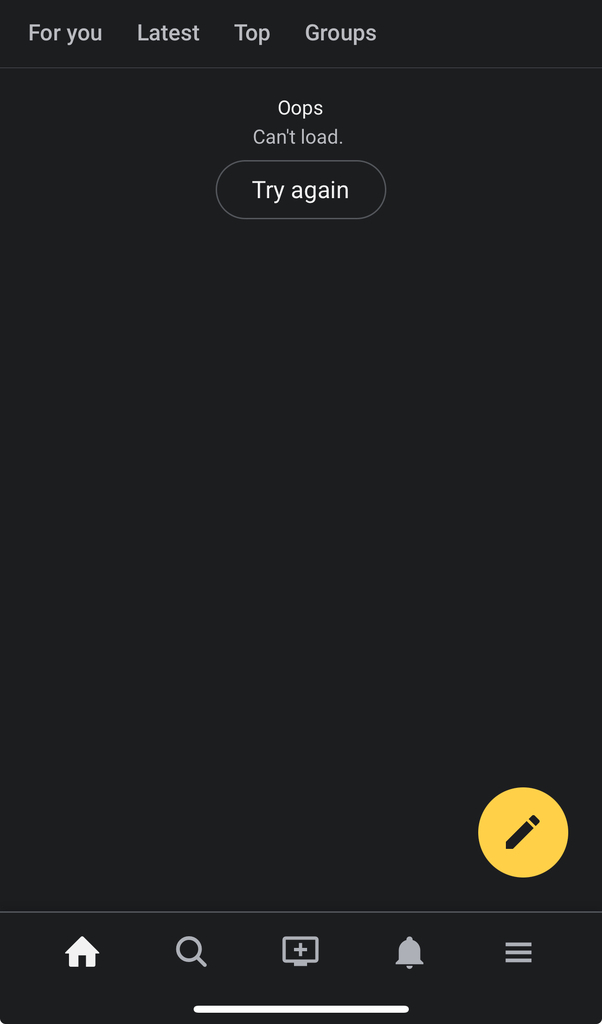This screenshot has height=1024, width=602.
Task: Open the screen-with-plus icon in bottom bar
Action: pos(300,951)
